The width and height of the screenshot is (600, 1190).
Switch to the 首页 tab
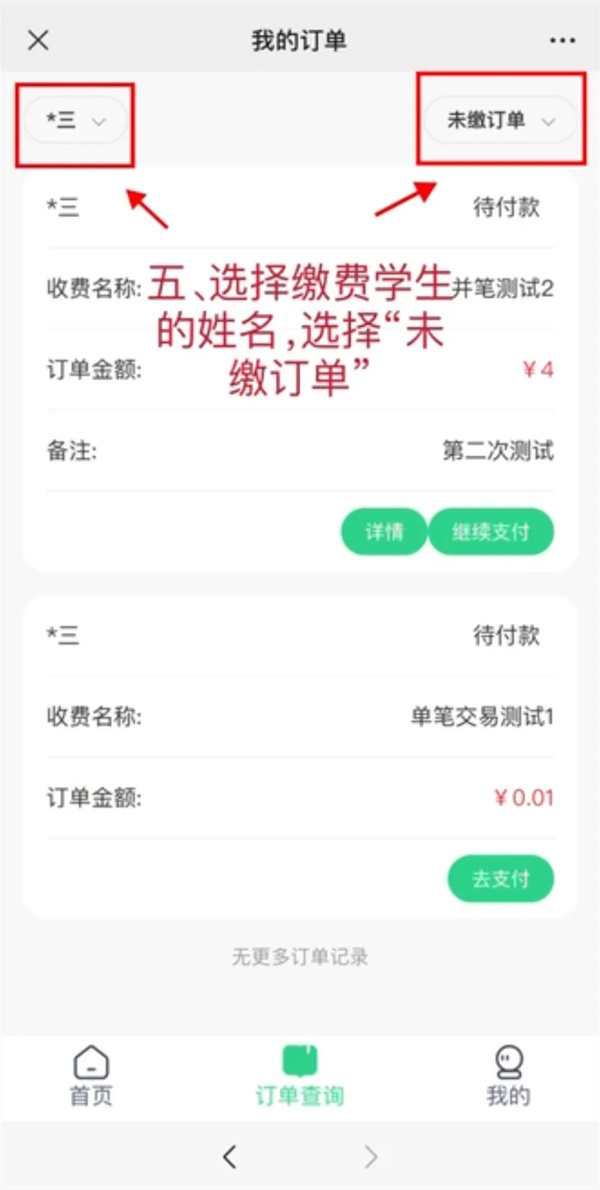91,1076
